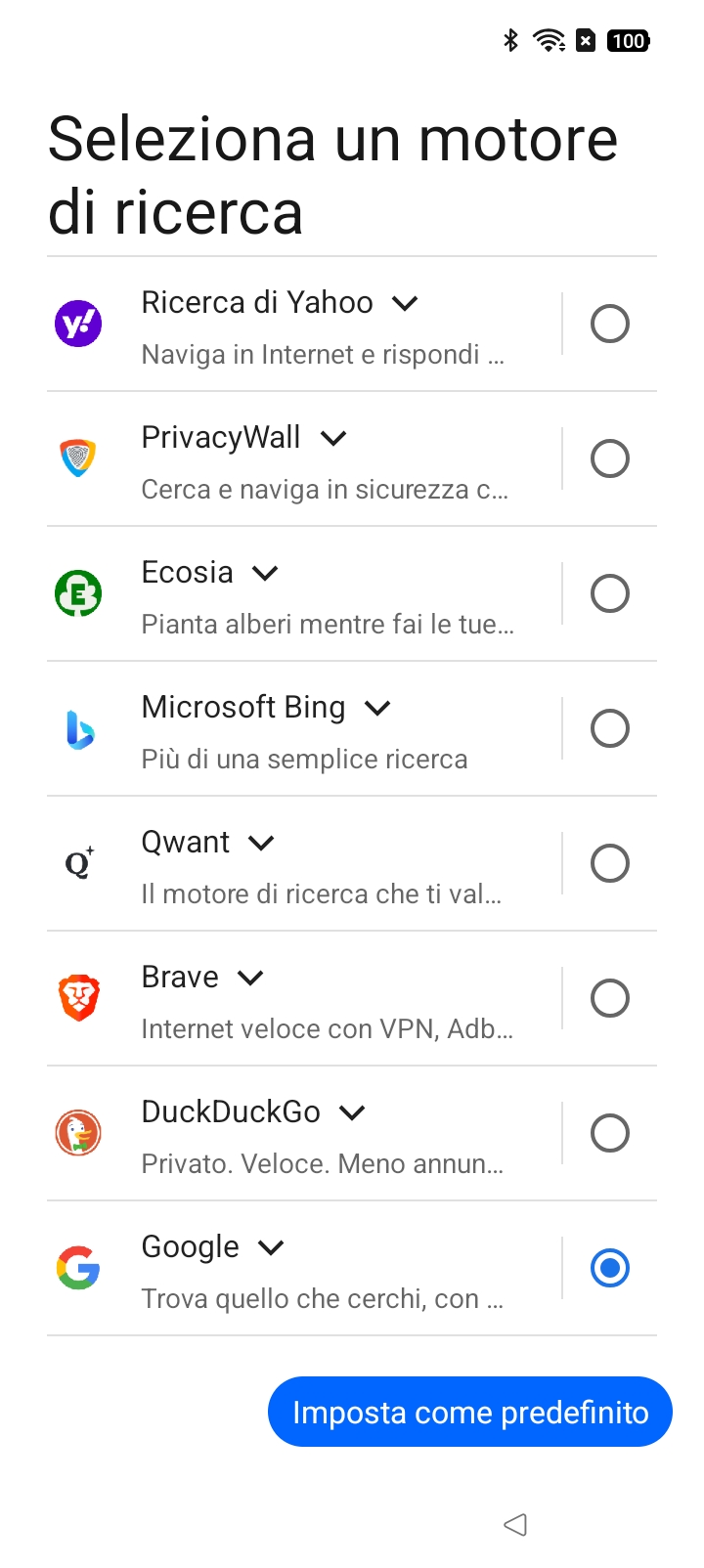
Task: Expand the Ricerca di Yahoo description
Action: 405,304
